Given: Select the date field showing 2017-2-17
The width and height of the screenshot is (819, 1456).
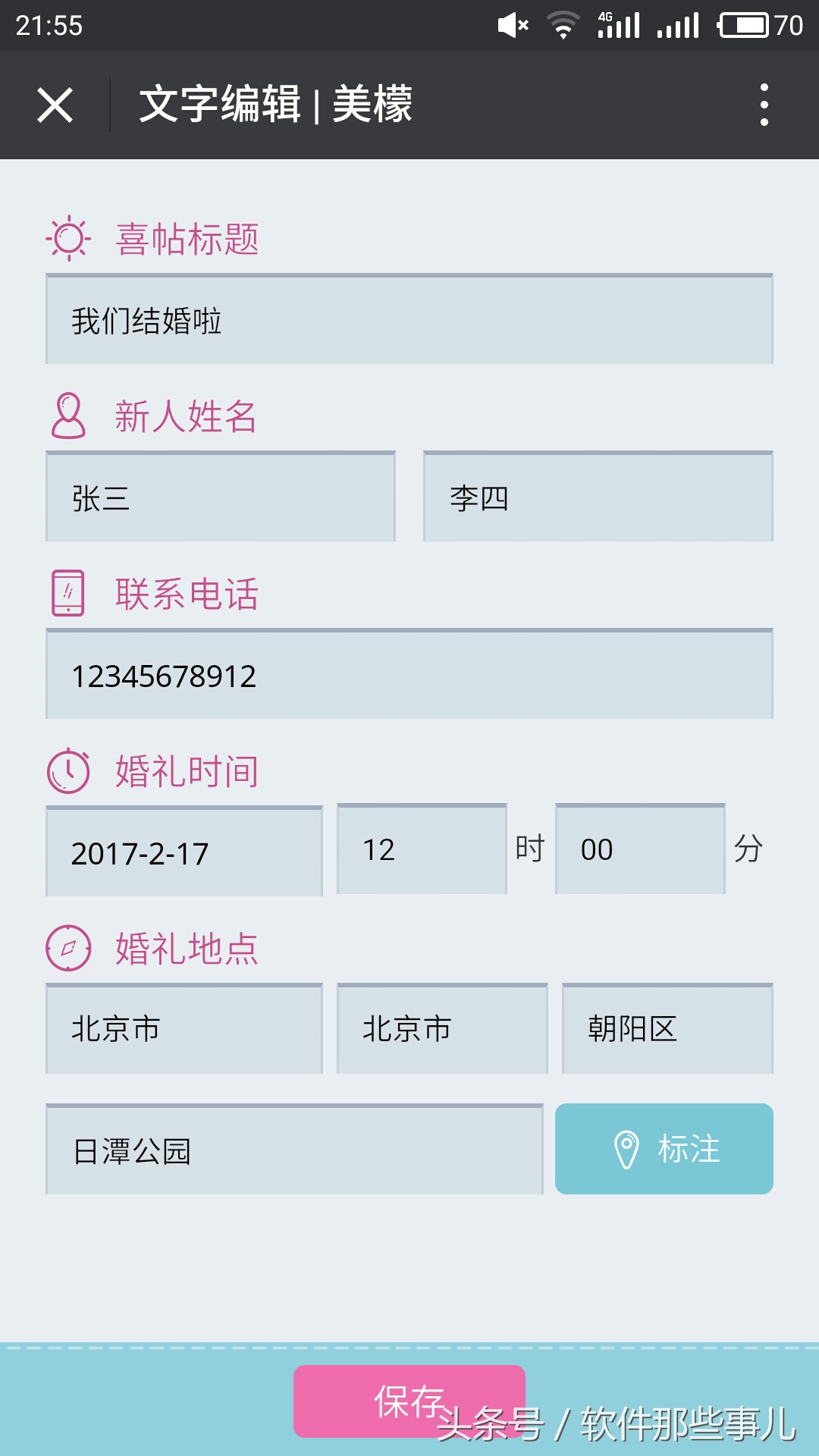Looking at the screenshot, I should pyautogui.click(x=184, y=851).
